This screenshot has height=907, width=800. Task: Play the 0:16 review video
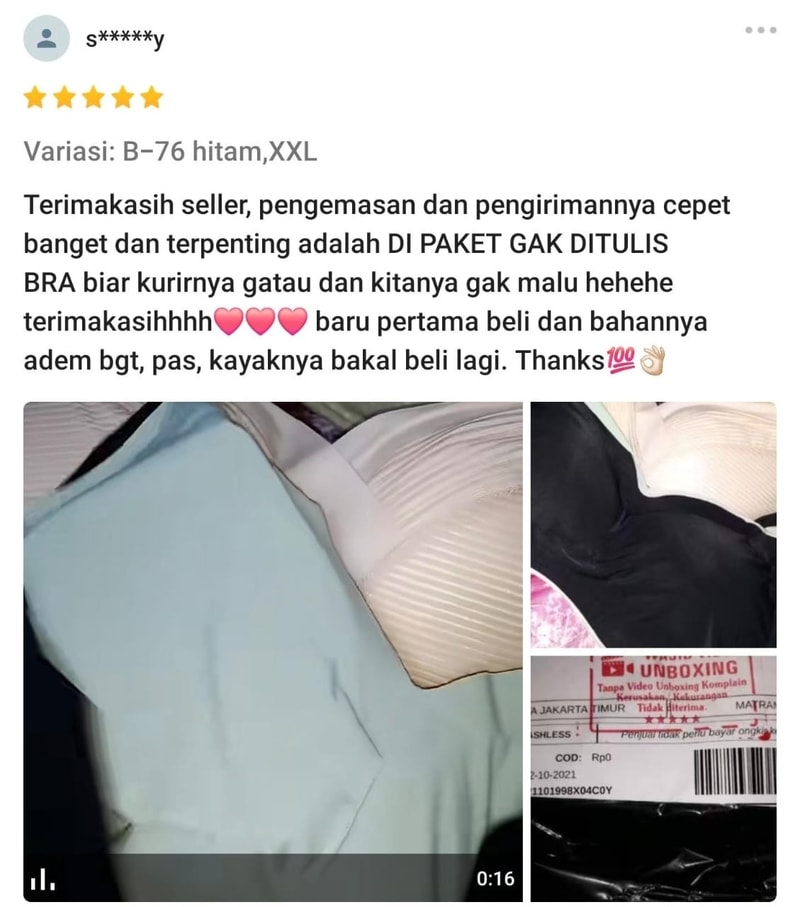tap(273, 650)
